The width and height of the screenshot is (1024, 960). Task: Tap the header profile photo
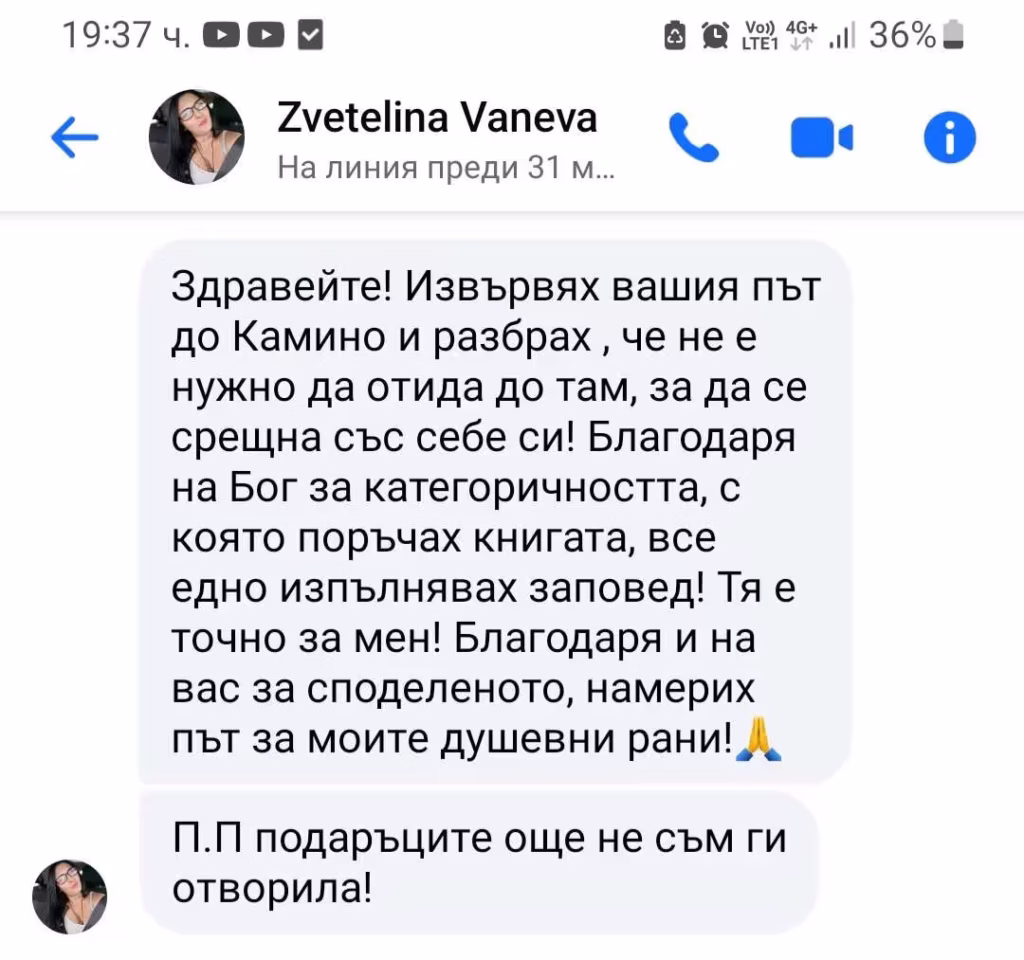197,137
